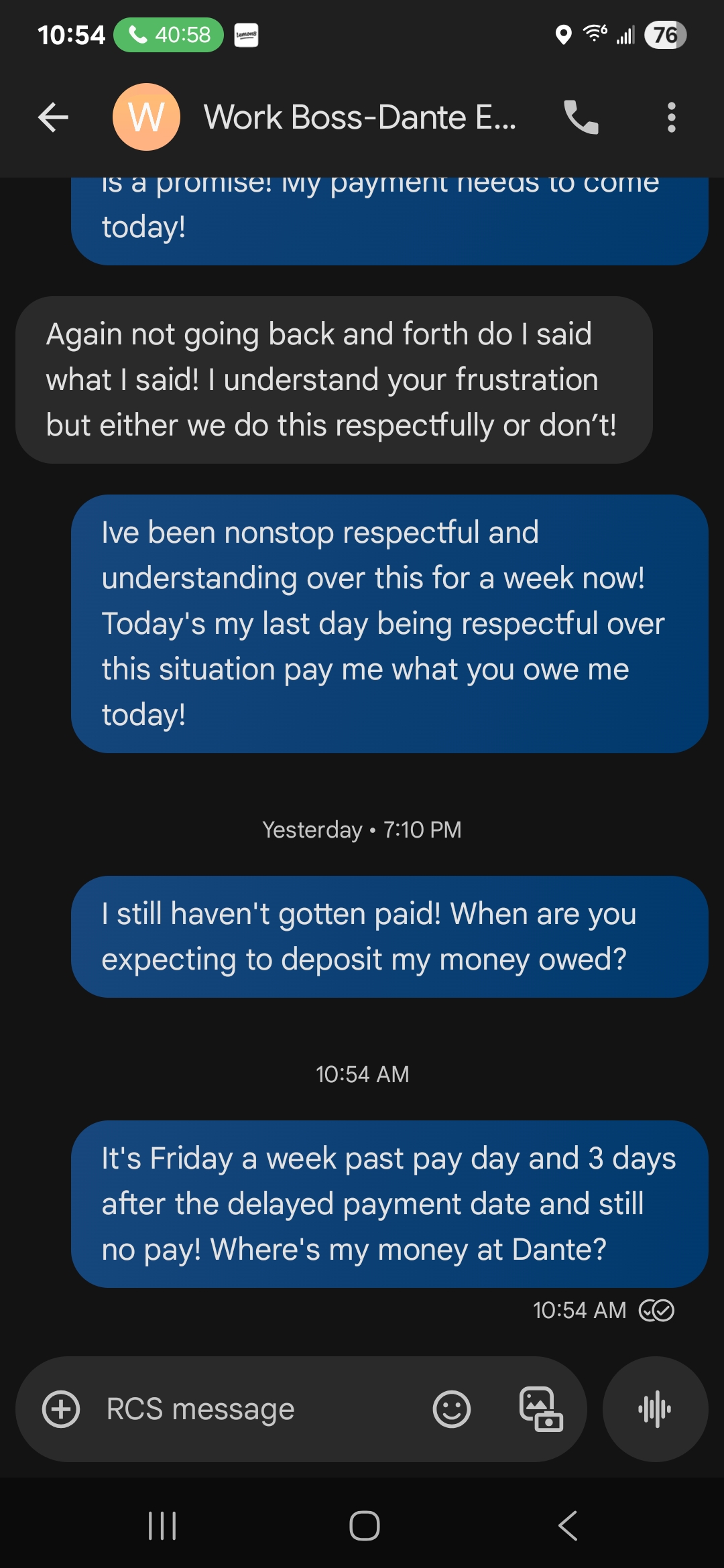Return to the ongoing call from status bar
Screen dimensions: 724x1568
pyautogui.click(x=168, y=35)
